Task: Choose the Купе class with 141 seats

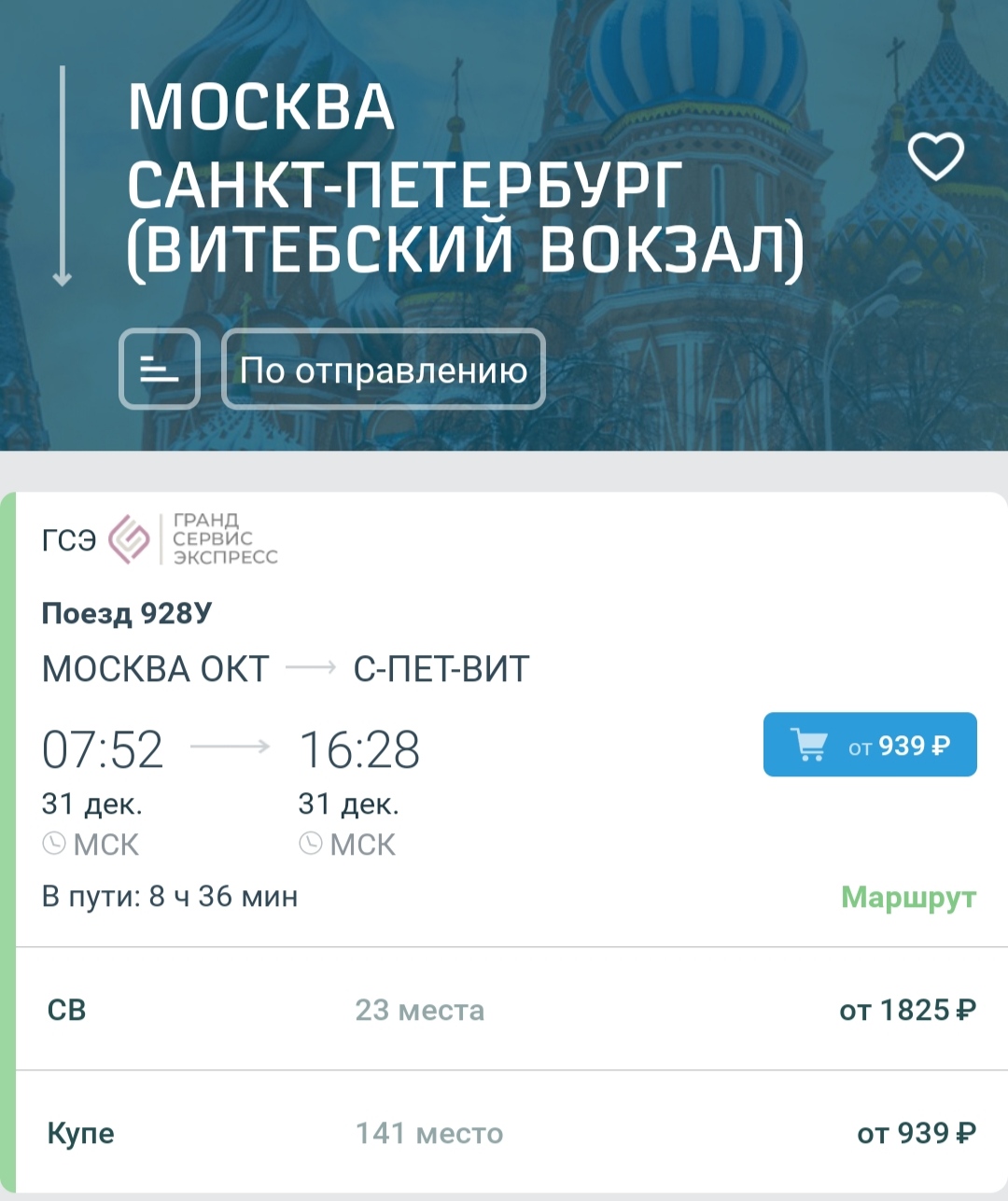Action: tap(511, 1133)
